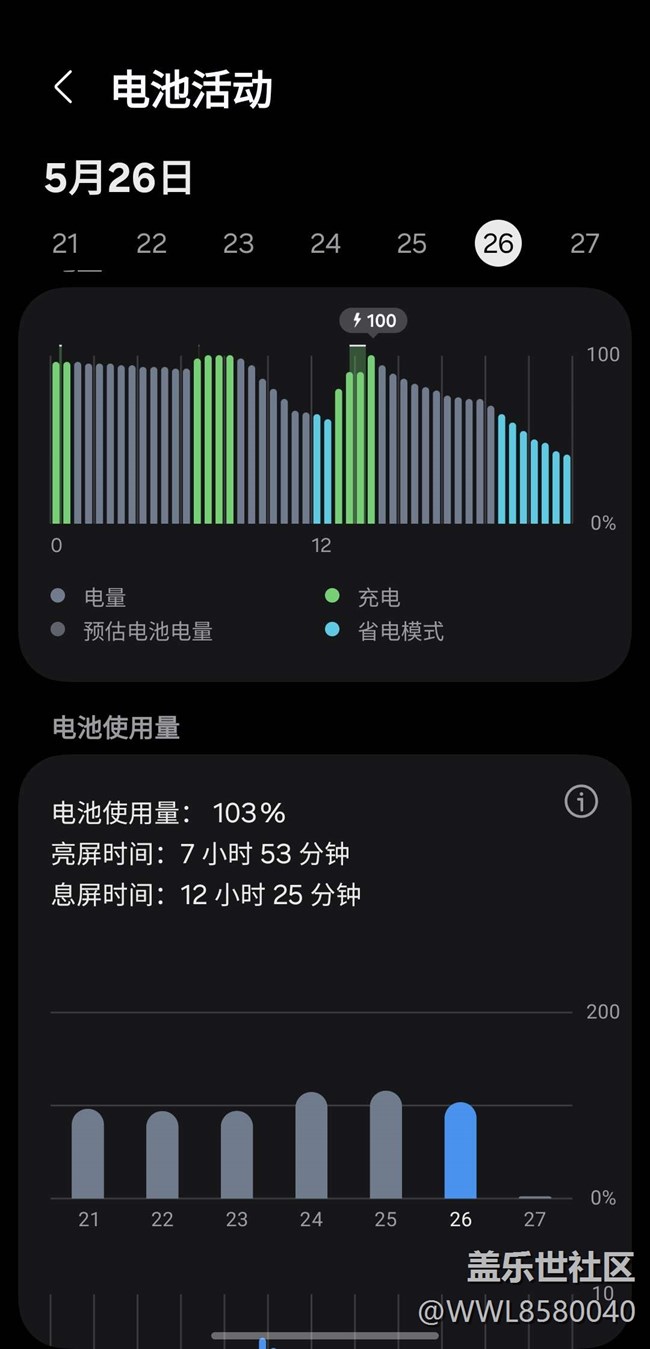This screenshot has height=1349, width=650.
Task: Select date 22 in the day strip
Action: pyautogui.click(x=151, y=244)
